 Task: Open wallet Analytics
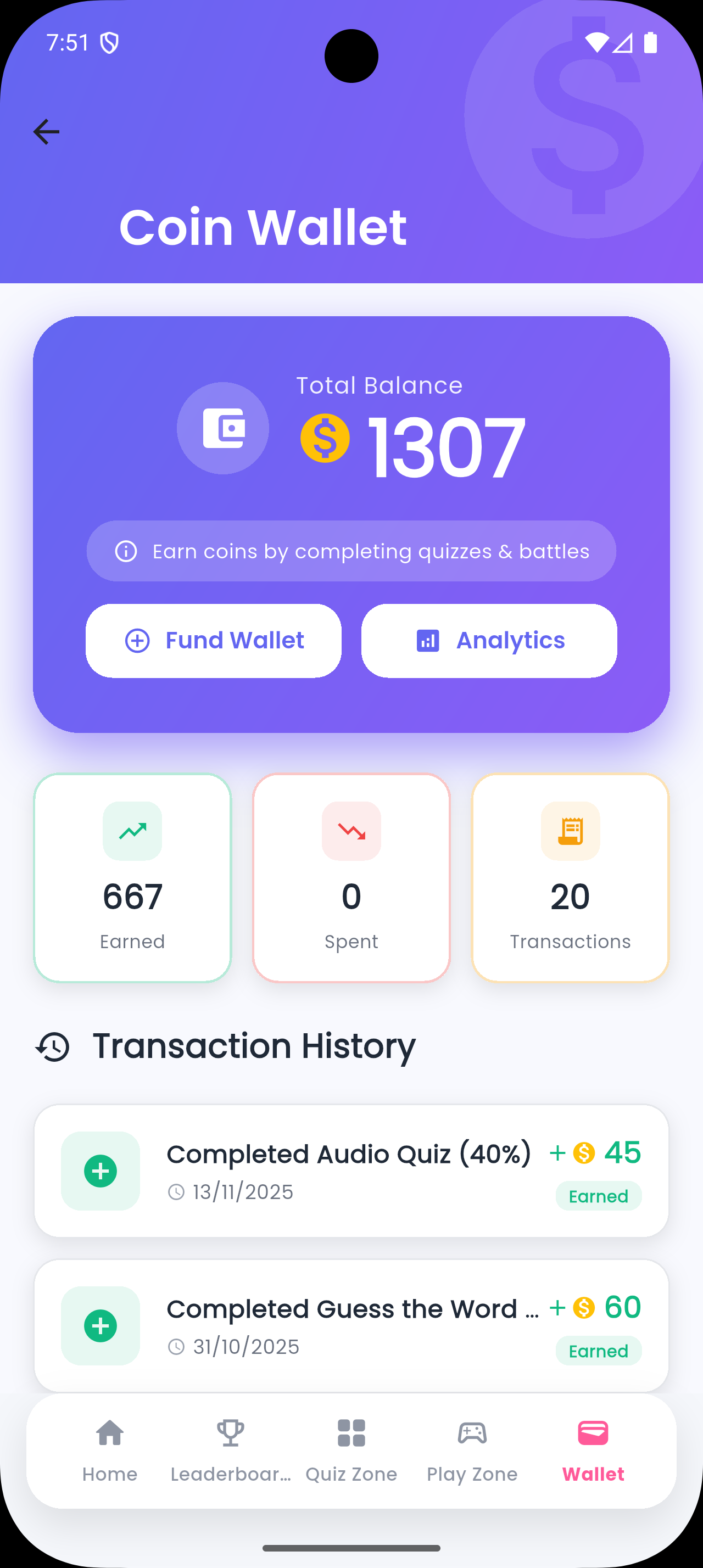click(x=489, y=640)
